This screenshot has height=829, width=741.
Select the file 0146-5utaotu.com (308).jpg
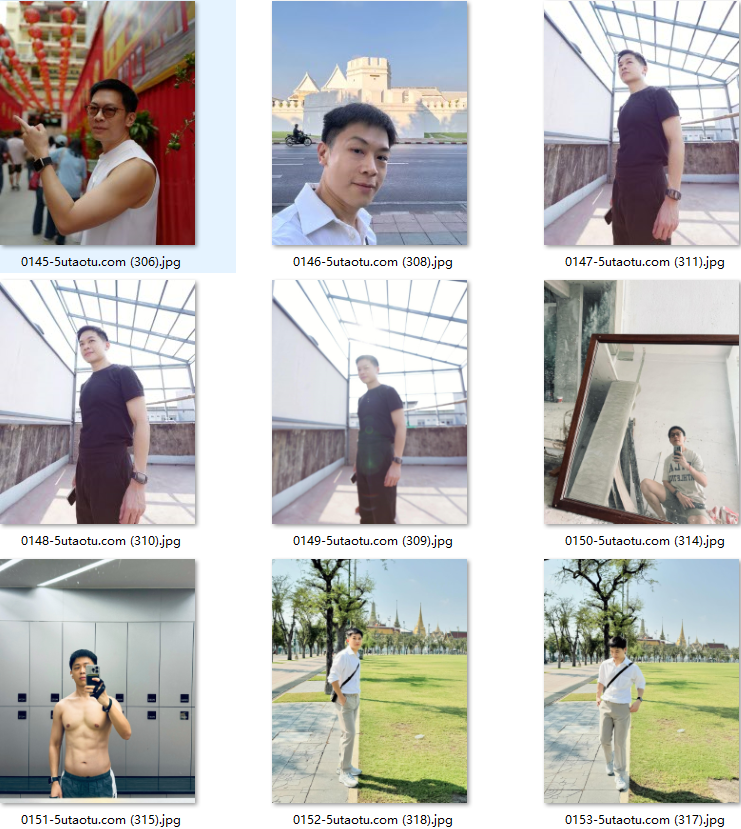tap(370, 123)
